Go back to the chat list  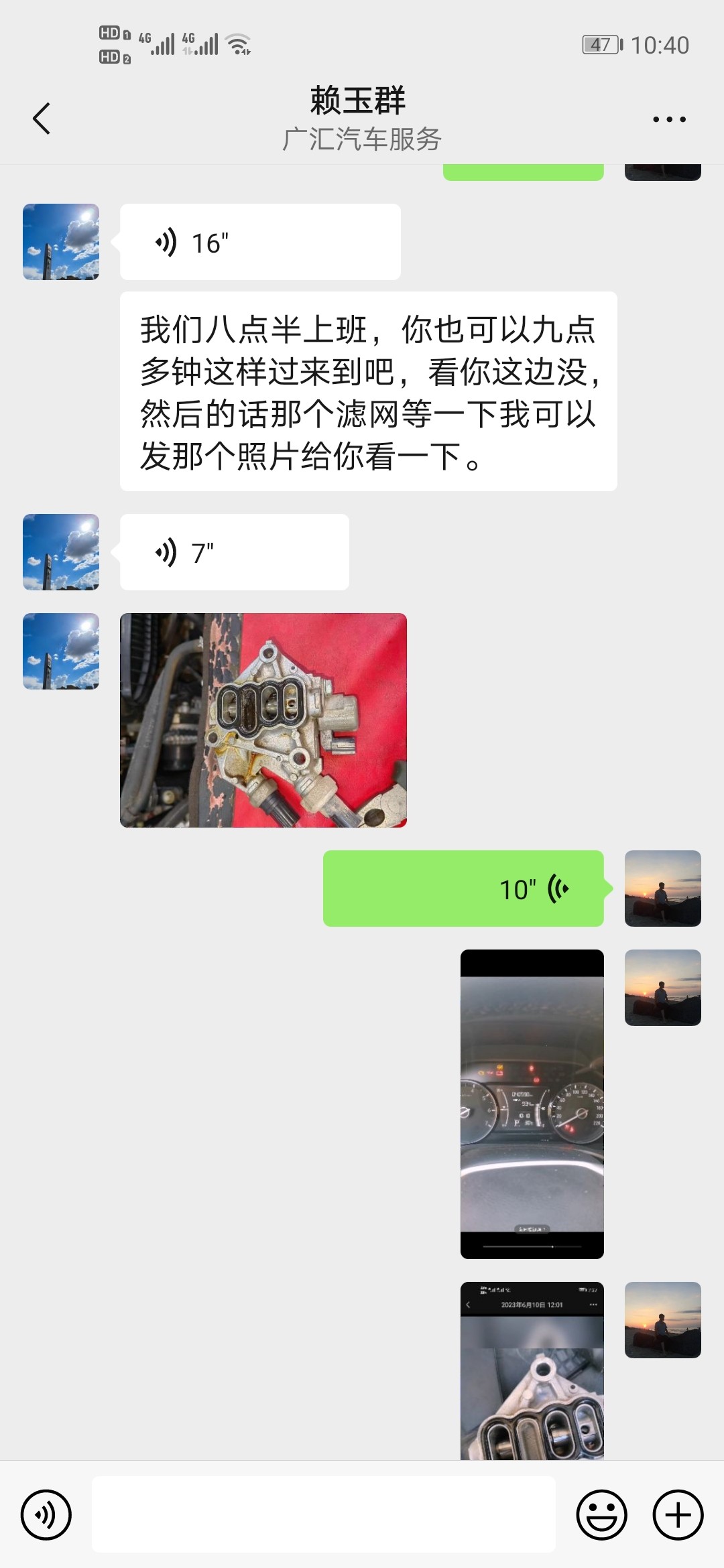pyautogui.click(x=42, y=119)
